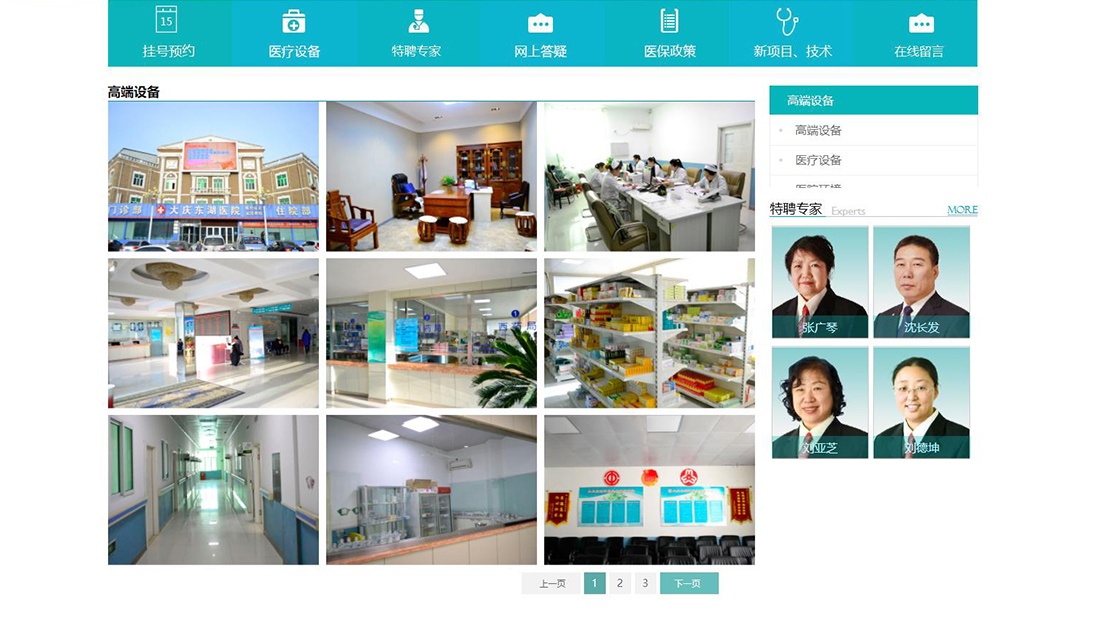The width and height of the screenshot is (1100, 618).
Task: Tap the 上一页 previous page button
Action: tap(551, 583)
